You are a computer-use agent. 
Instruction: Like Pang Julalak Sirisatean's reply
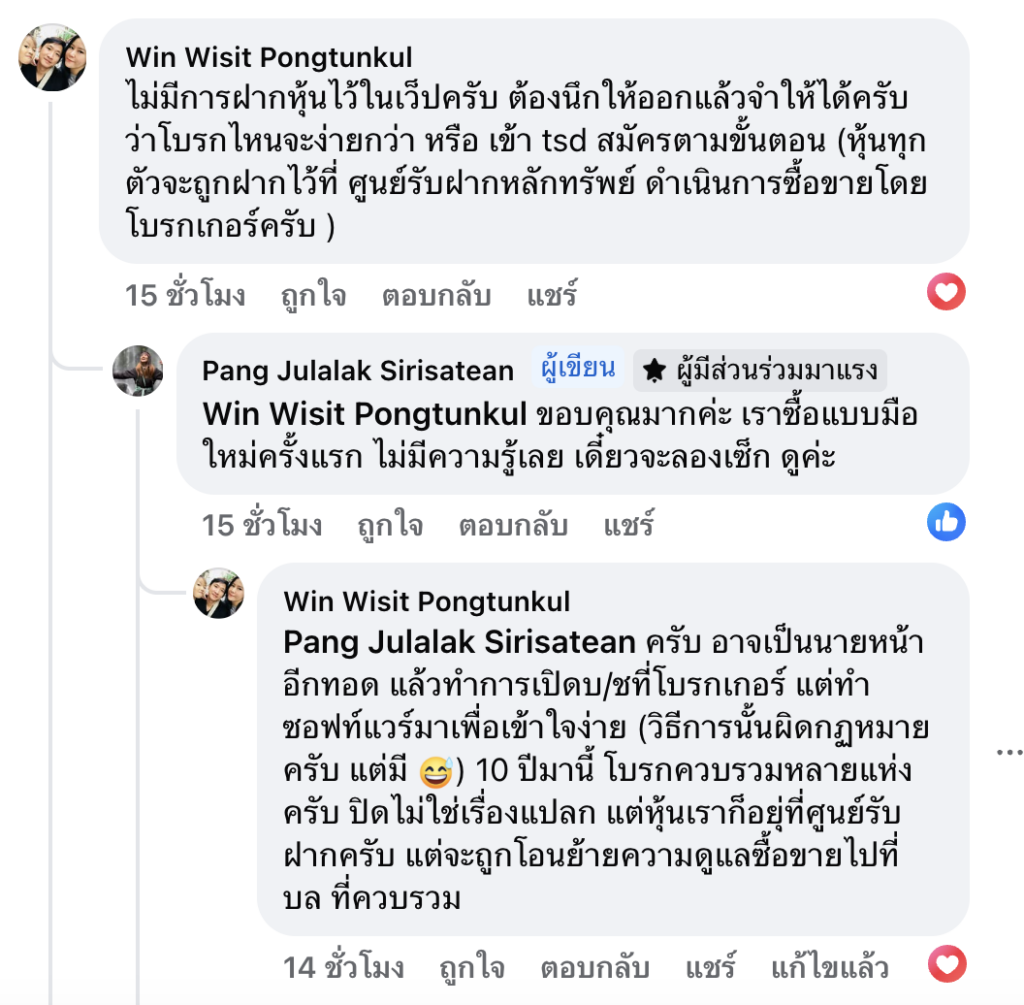point(390,524)
